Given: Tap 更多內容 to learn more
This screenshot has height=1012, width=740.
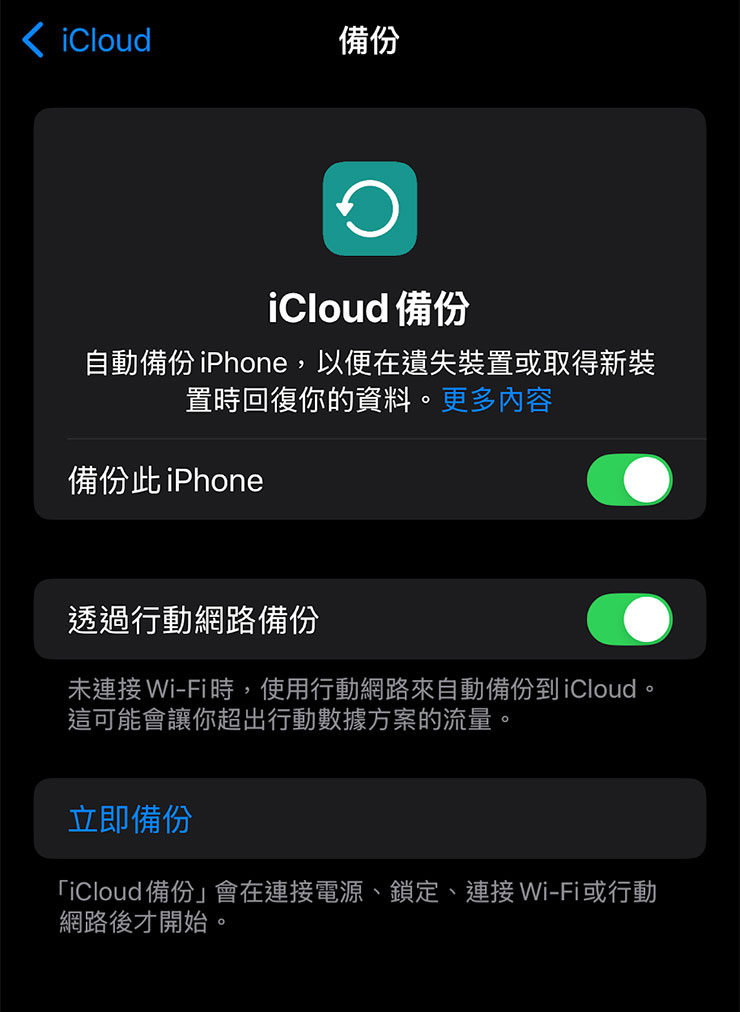Looking at the screenshot, I should coord(497,399).
